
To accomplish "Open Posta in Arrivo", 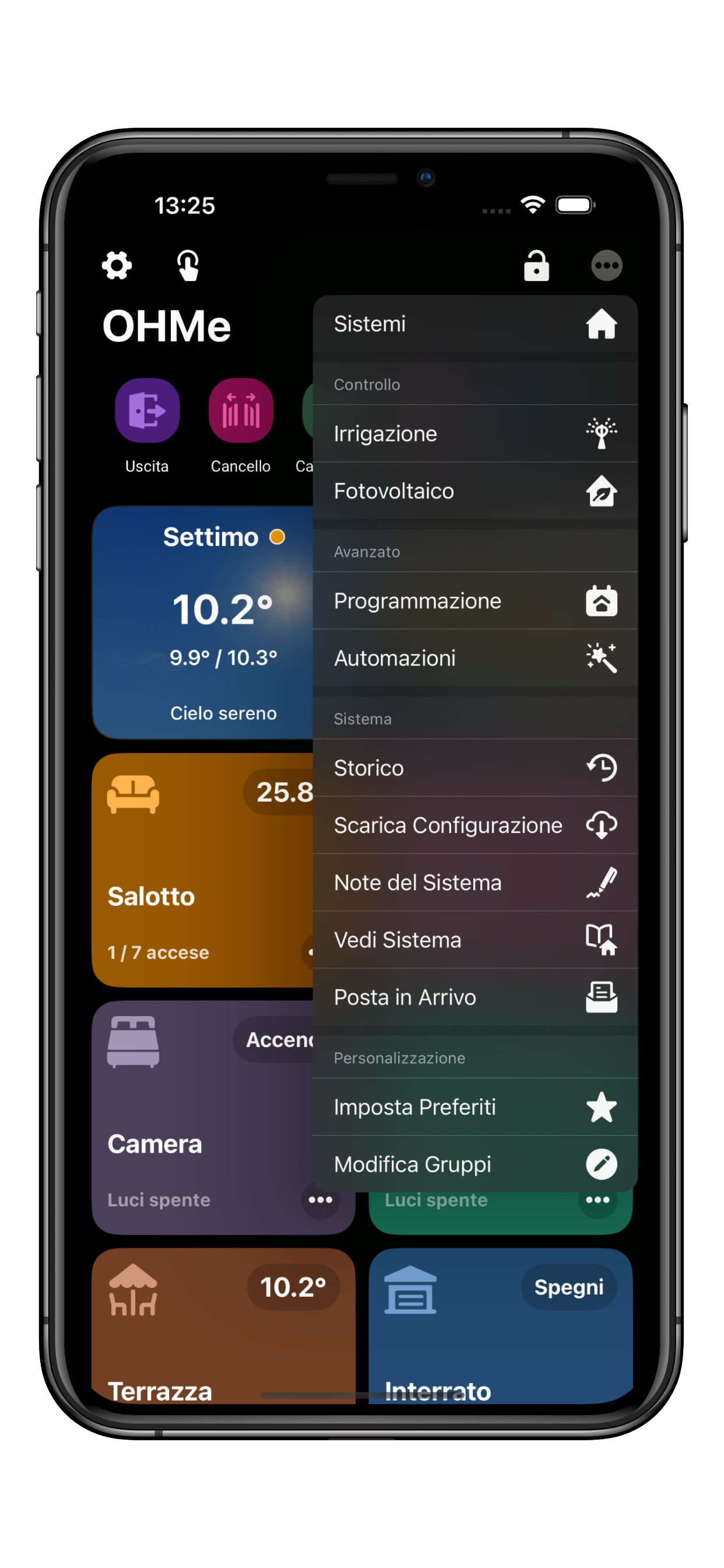I will coord(475,996).
